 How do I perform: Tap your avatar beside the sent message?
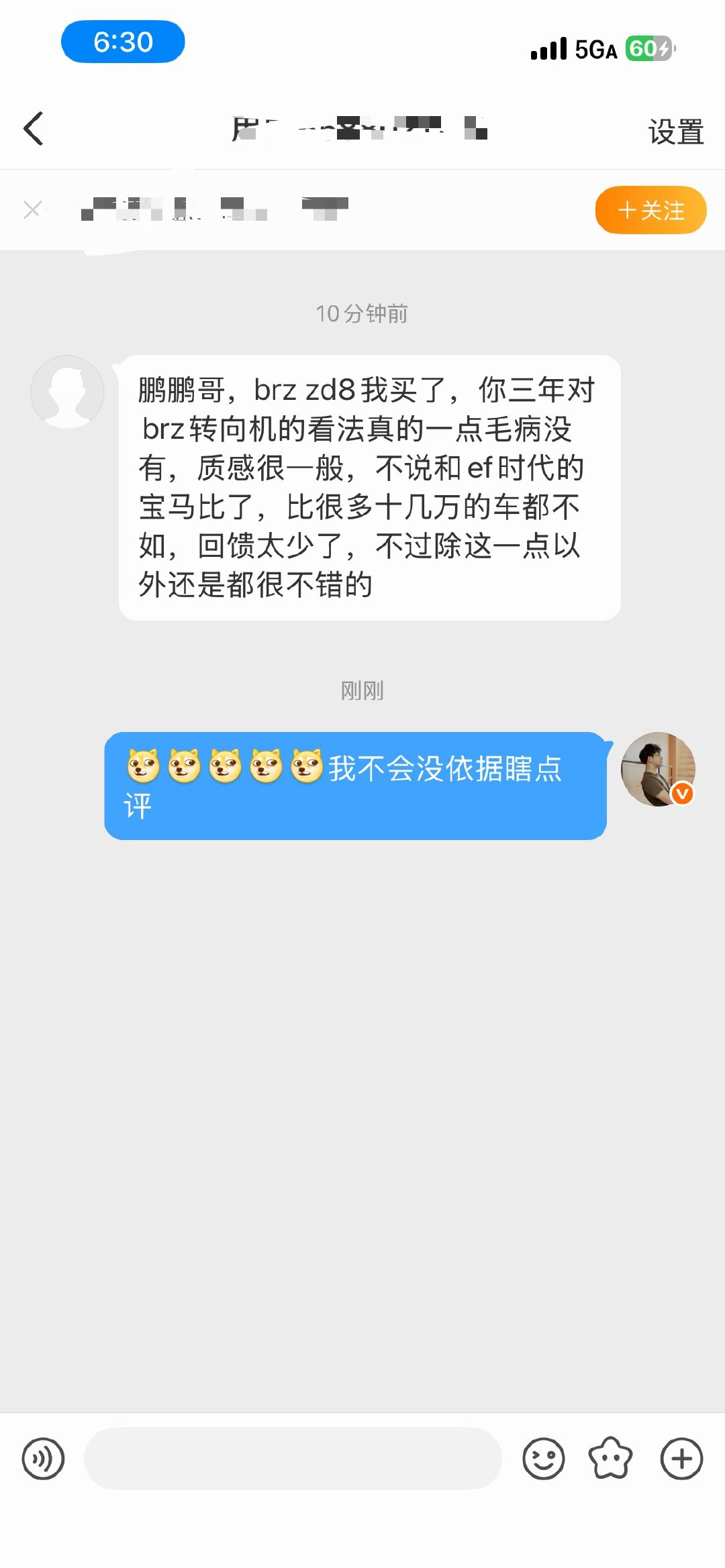click(659, 770)
